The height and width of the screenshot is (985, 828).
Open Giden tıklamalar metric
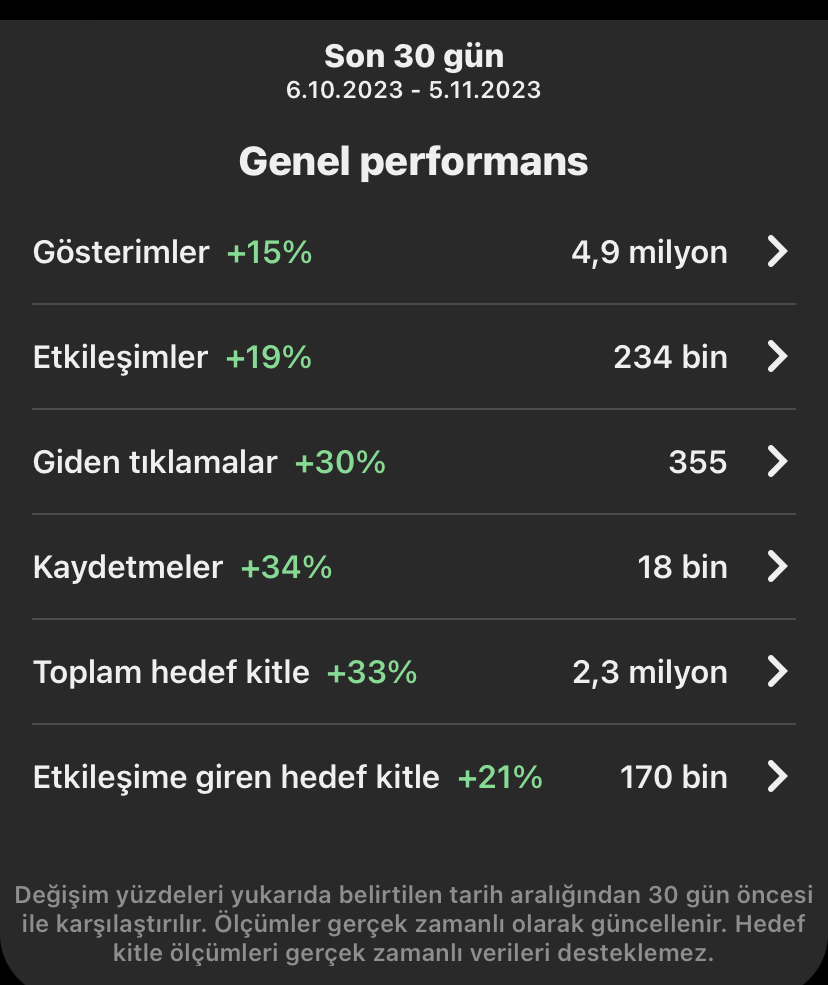[414, 462]
